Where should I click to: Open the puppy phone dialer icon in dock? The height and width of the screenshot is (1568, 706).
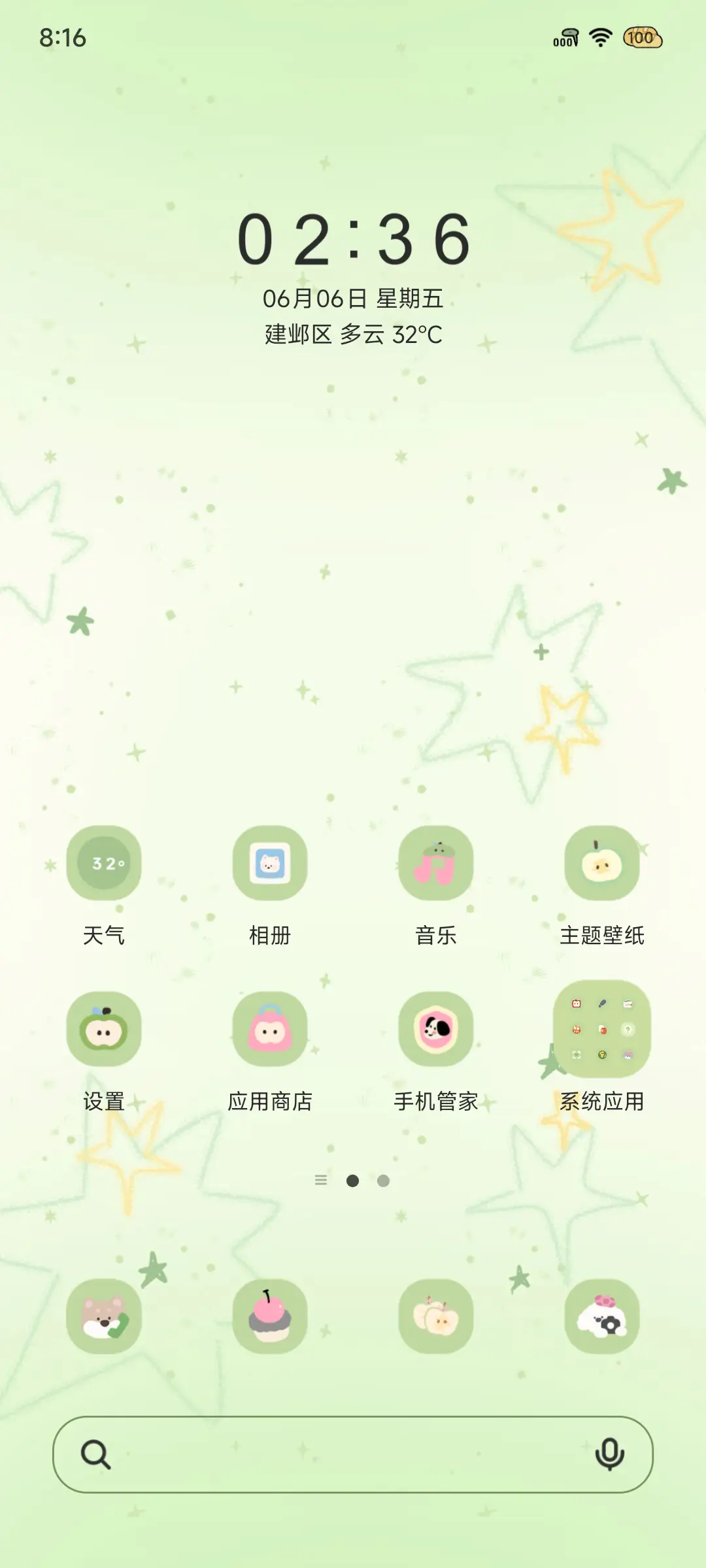[105, 1316]
